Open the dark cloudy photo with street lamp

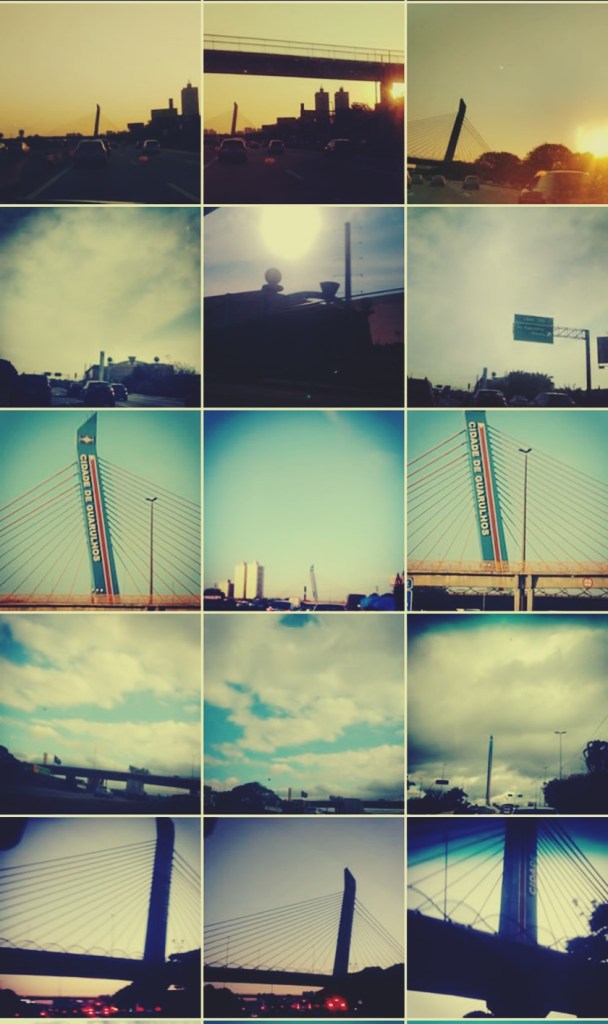pyautogui.click(x=507, y=714)
